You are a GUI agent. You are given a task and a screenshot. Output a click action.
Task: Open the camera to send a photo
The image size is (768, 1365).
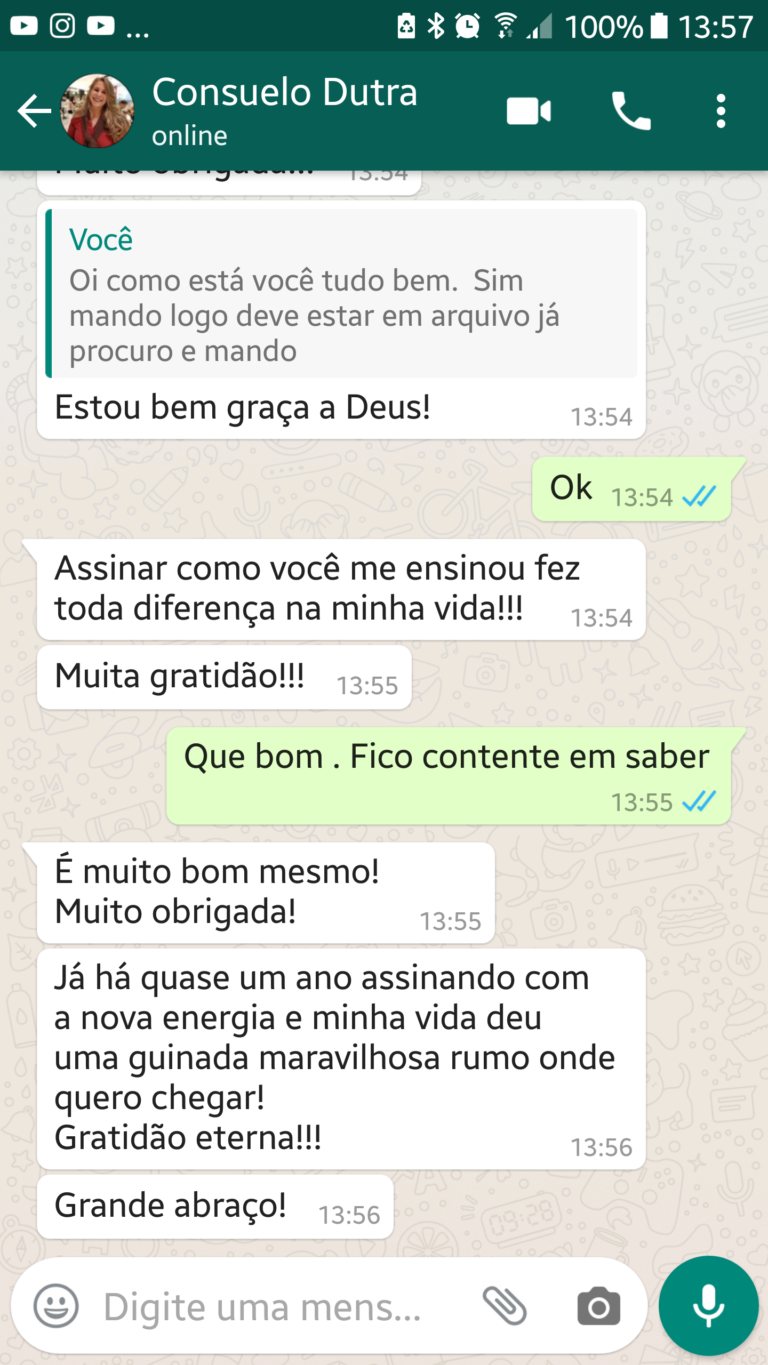coord(598,1306)
